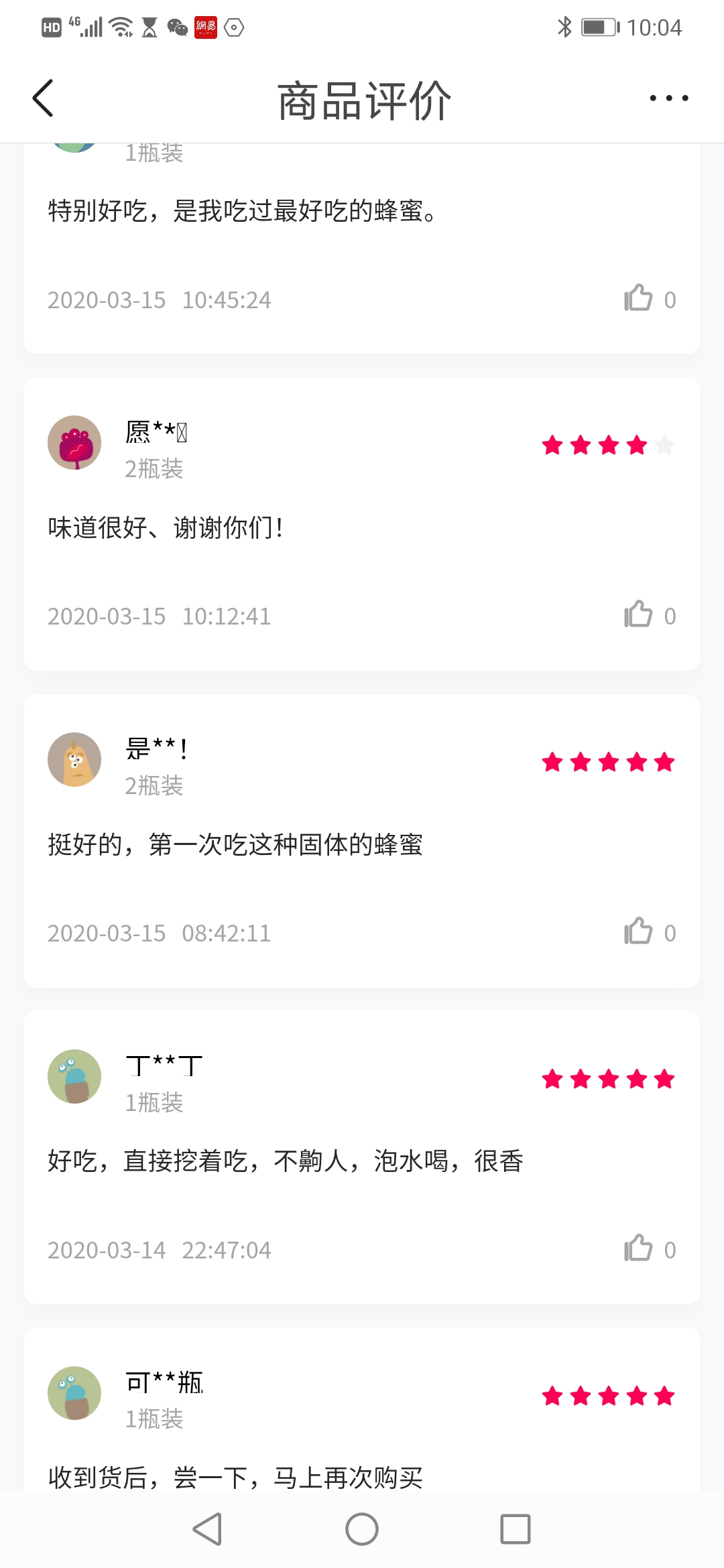The height and width of the screenshot is (1568, 724).
Task: Like the review posted at 10:45:24
Action: 638,298
